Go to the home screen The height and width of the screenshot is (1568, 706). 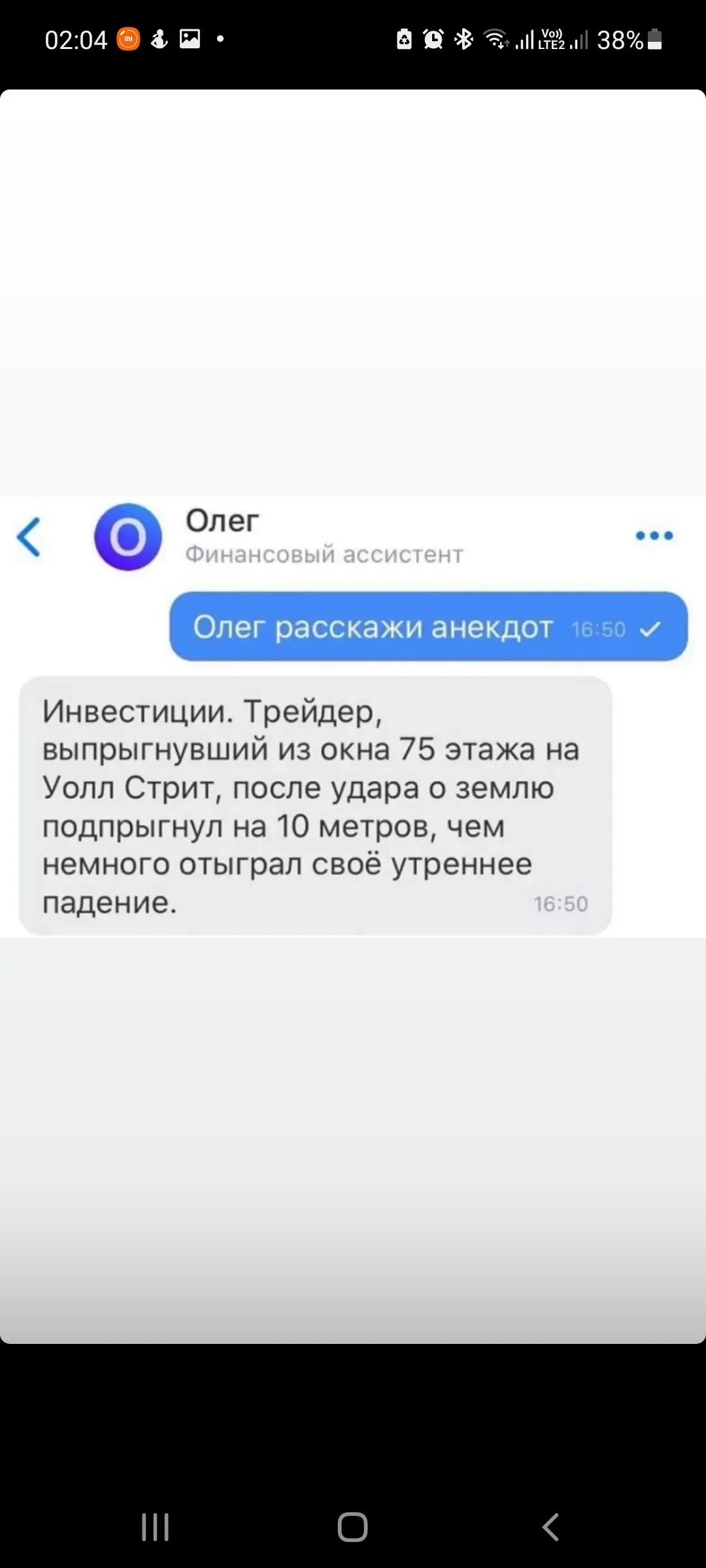tap(352, 1527)
